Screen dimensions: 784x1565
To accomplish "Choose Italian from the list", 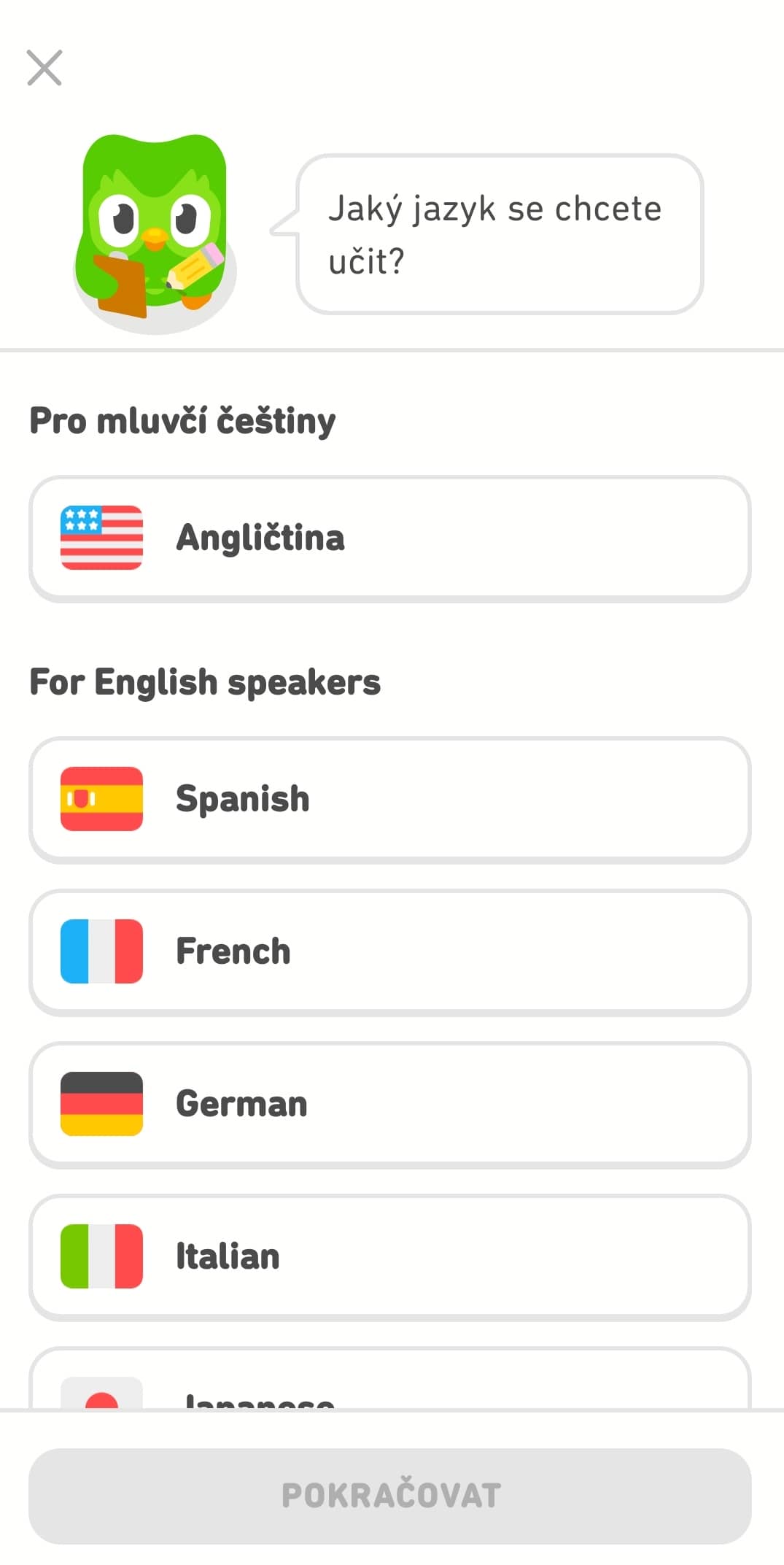I will (x=390, y=1257).
